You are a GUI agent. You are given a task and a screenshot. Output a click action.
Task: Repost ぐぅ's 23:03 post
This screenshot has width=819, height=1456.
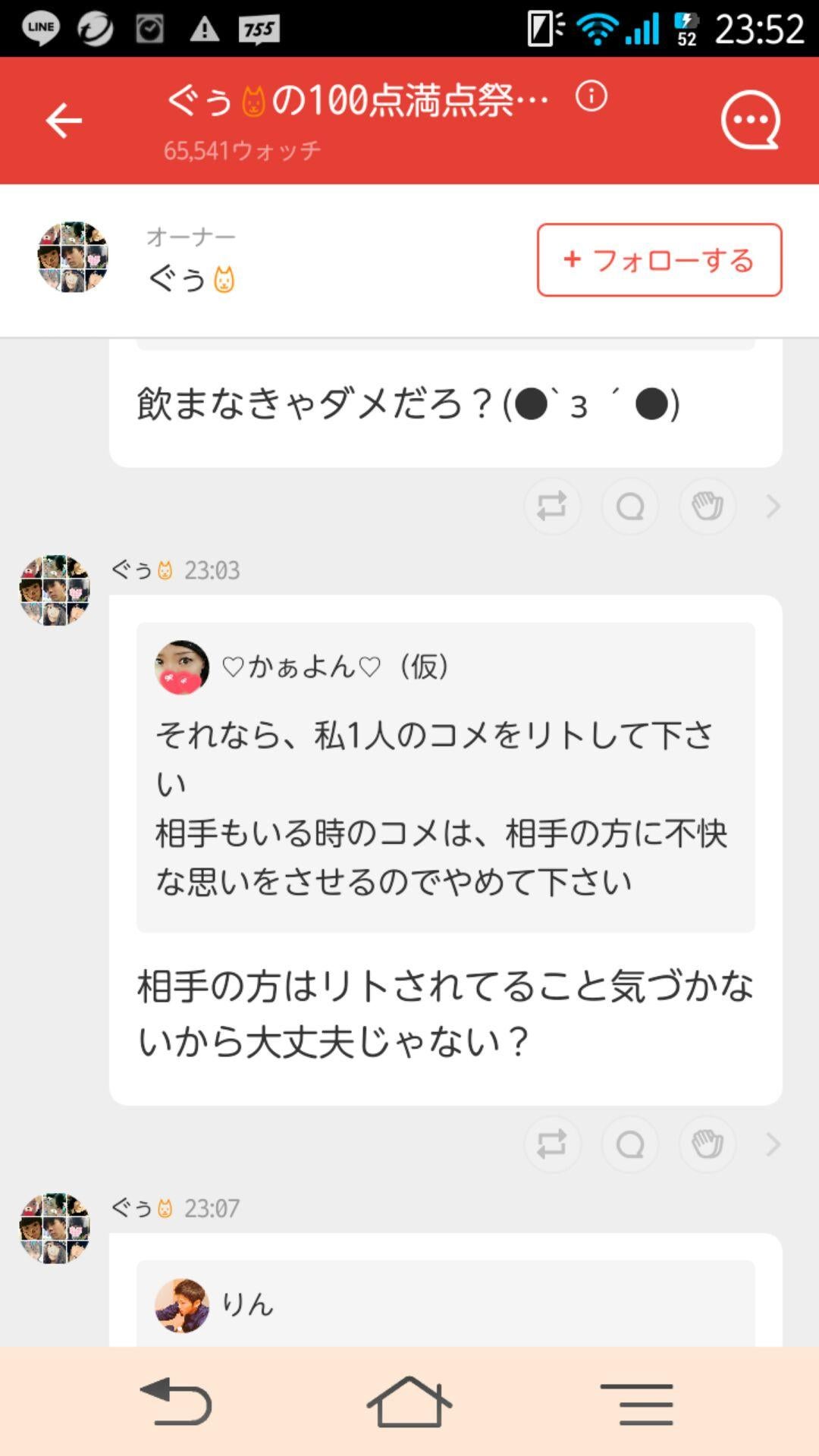coord(553,1145)
